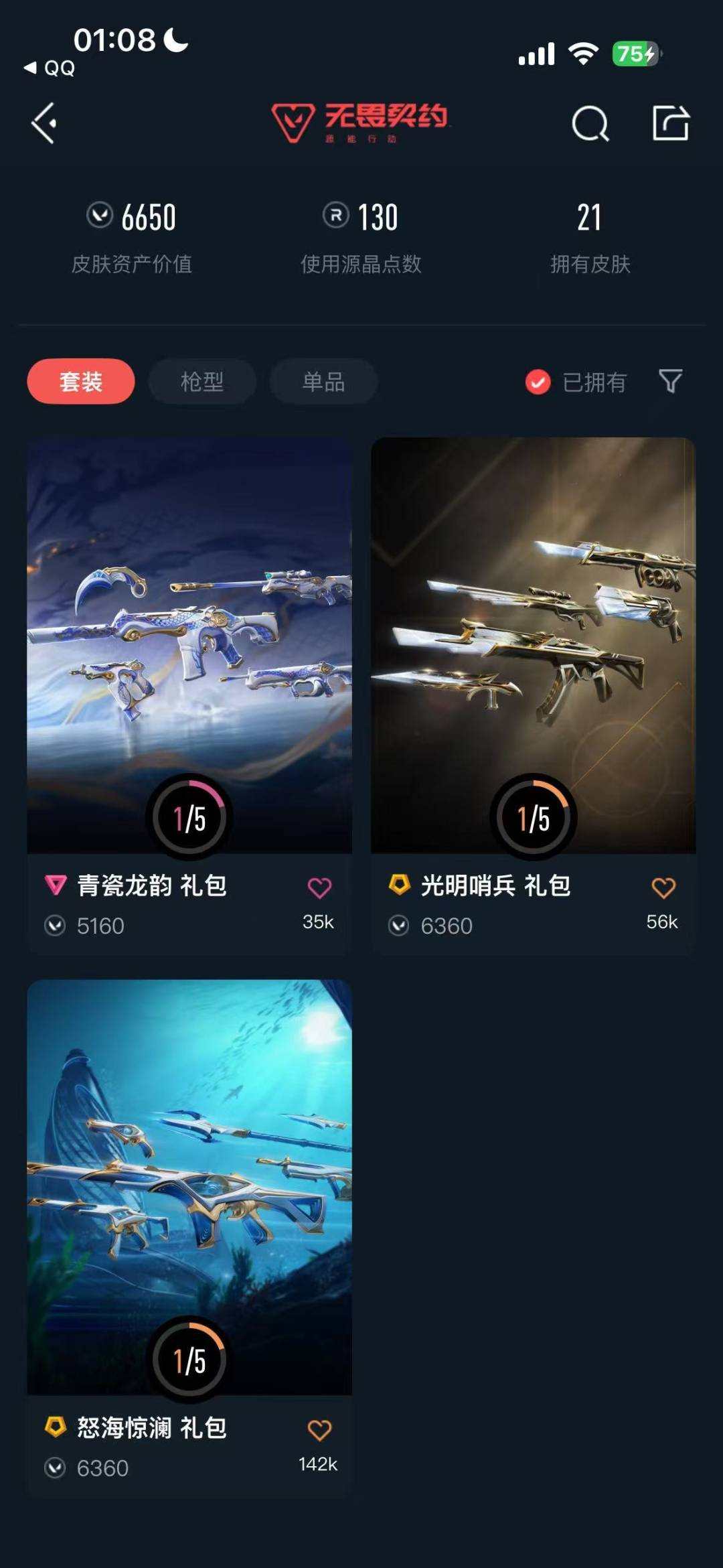The width and height of the screenshot is (723, 1568).
Task: Unfavorite 怒海惊澜 礼包 via its heart icon
Action: point(321,1426)
